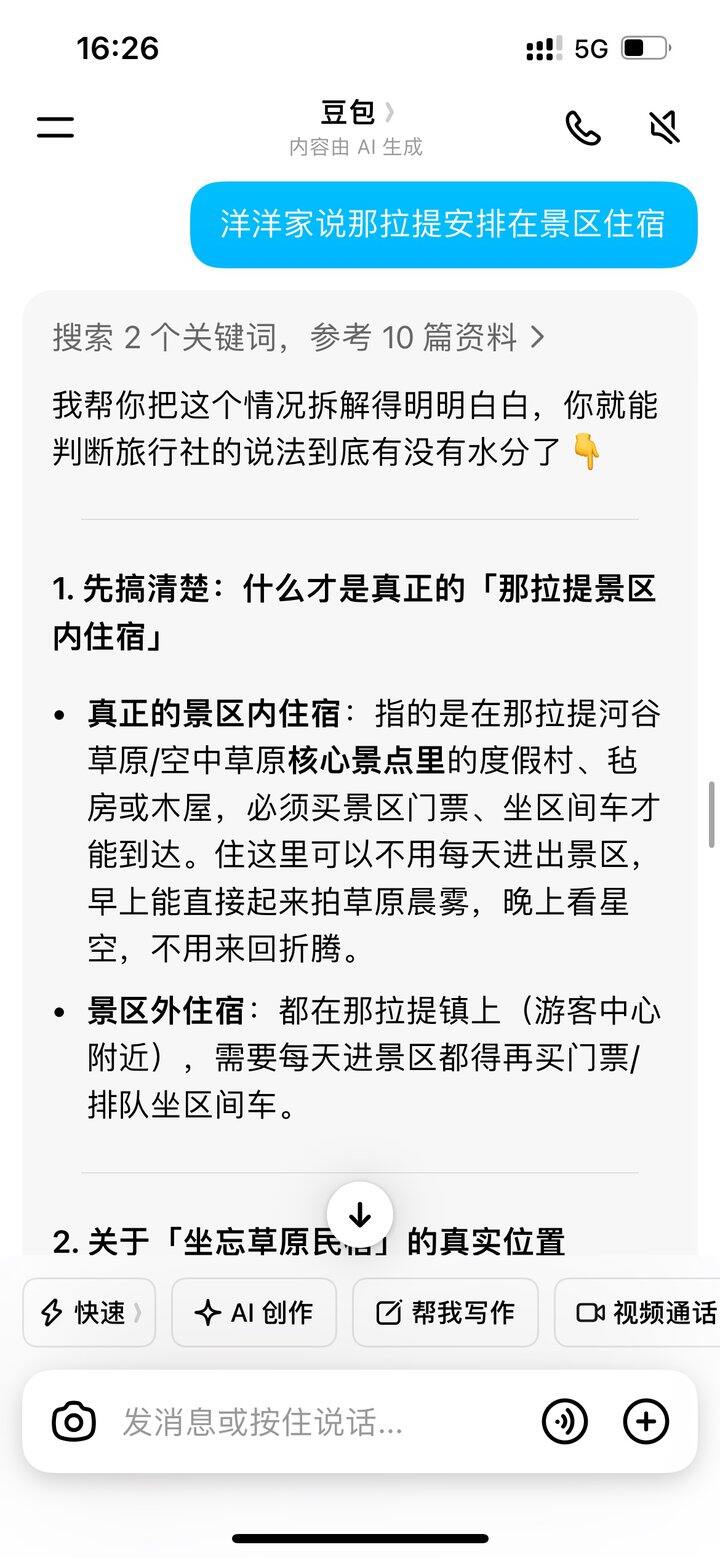The width and height of the screenshot is (720, 1558).
Task: Start a voice call with 豆包
Action: (x=584, y=128)
